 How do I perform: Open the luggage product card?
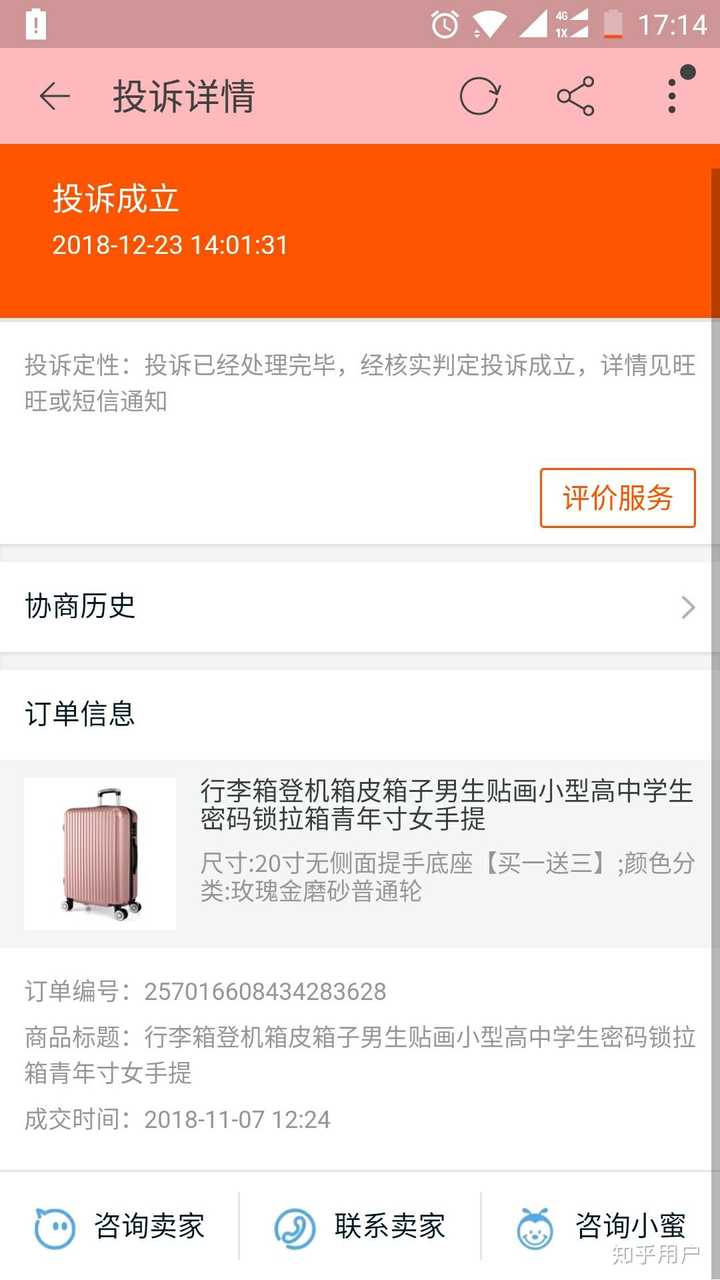[x=360, y=854]
